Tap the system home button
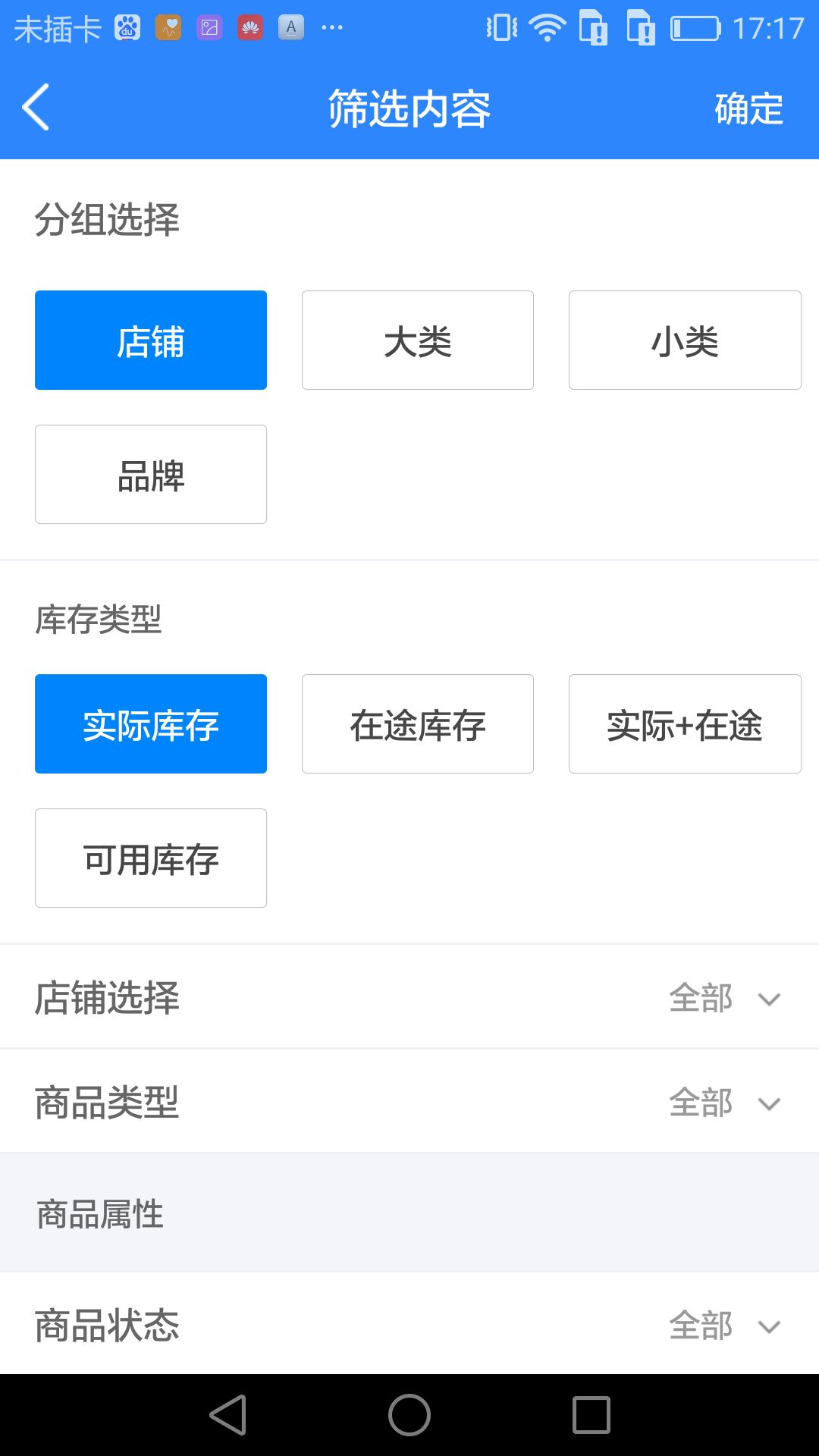Screen dimensions: 819x1456 click(x=409, y=1415)
